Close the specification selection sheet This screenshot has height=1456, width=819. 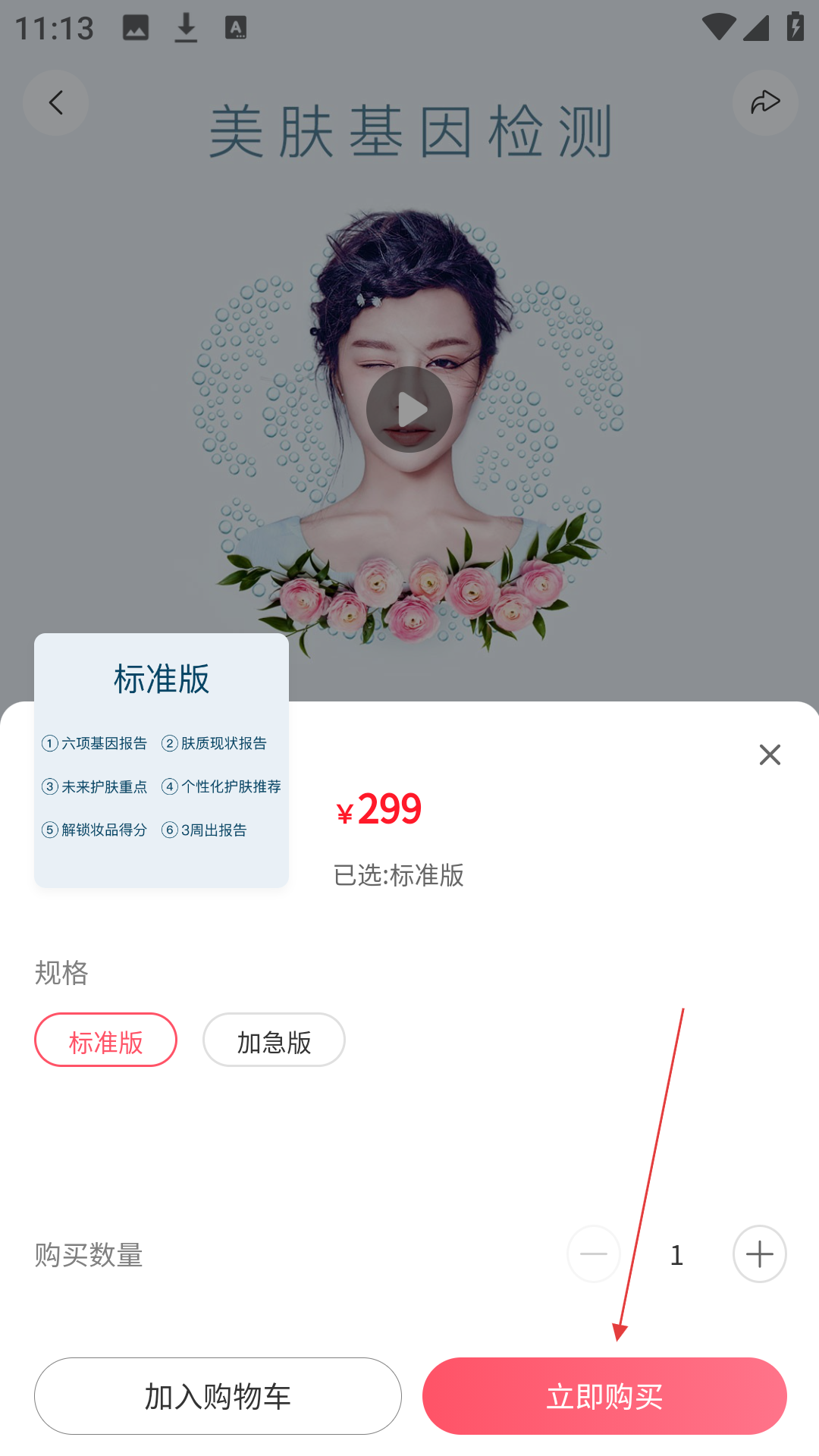click(x=770, y=755)
